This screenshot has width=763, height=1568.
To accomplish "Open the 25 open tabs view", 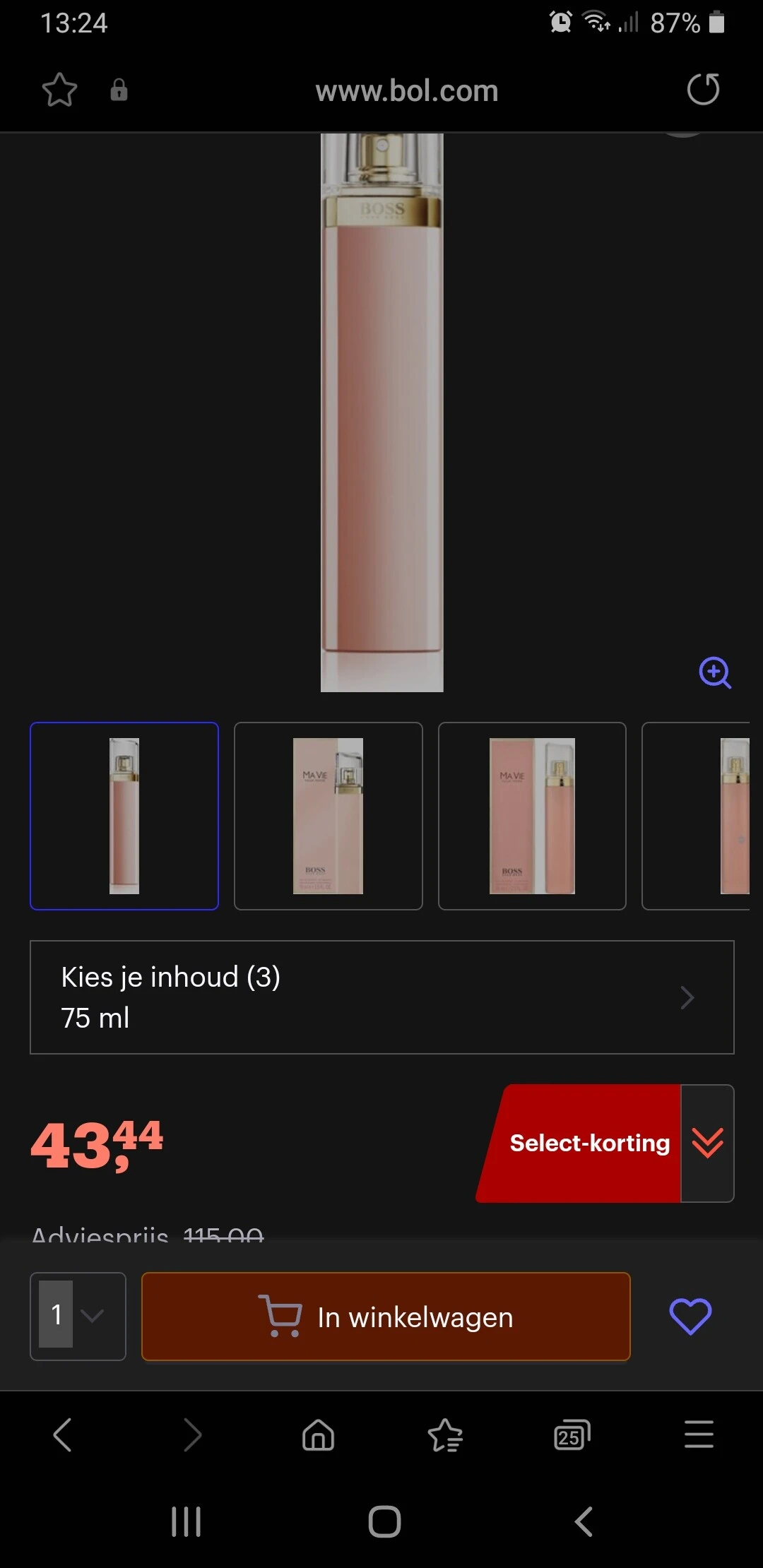I will click(572, 1435).
